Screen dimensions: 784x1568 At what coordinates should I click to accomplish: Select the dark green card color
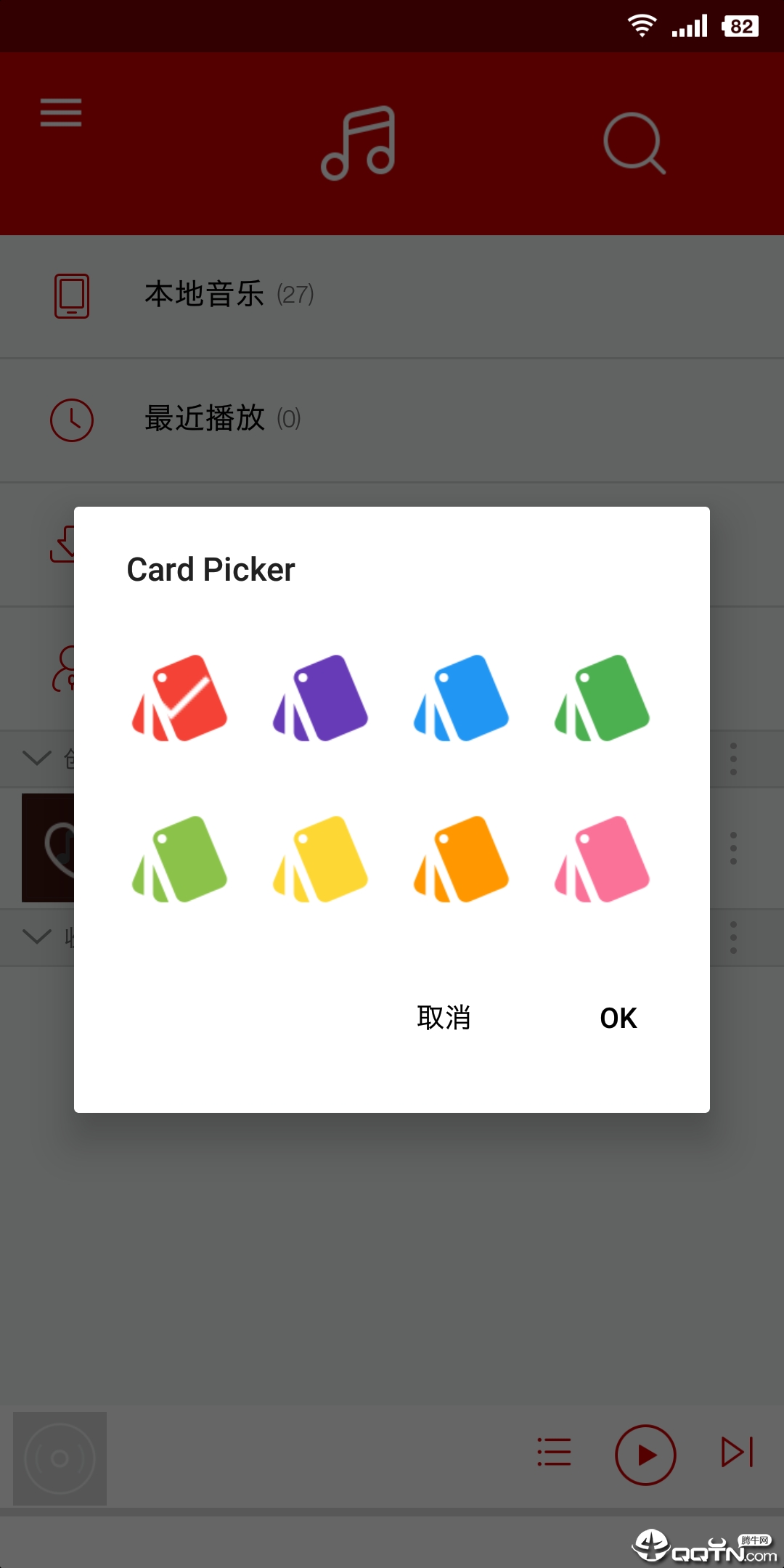click(603, 698)
